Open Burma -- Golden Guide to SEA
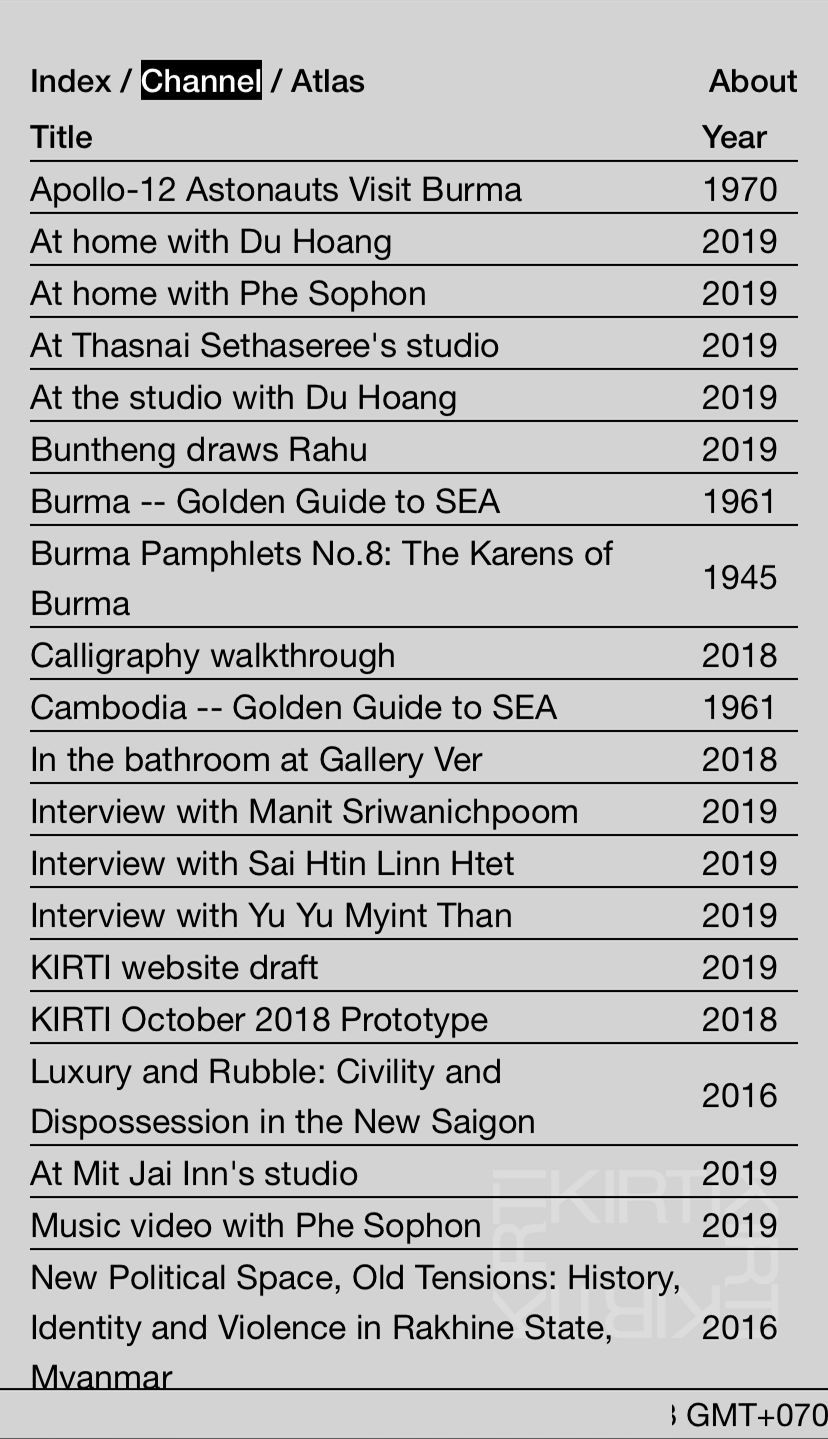This screenshot has height=1439, width=828. tap(265, 501)
